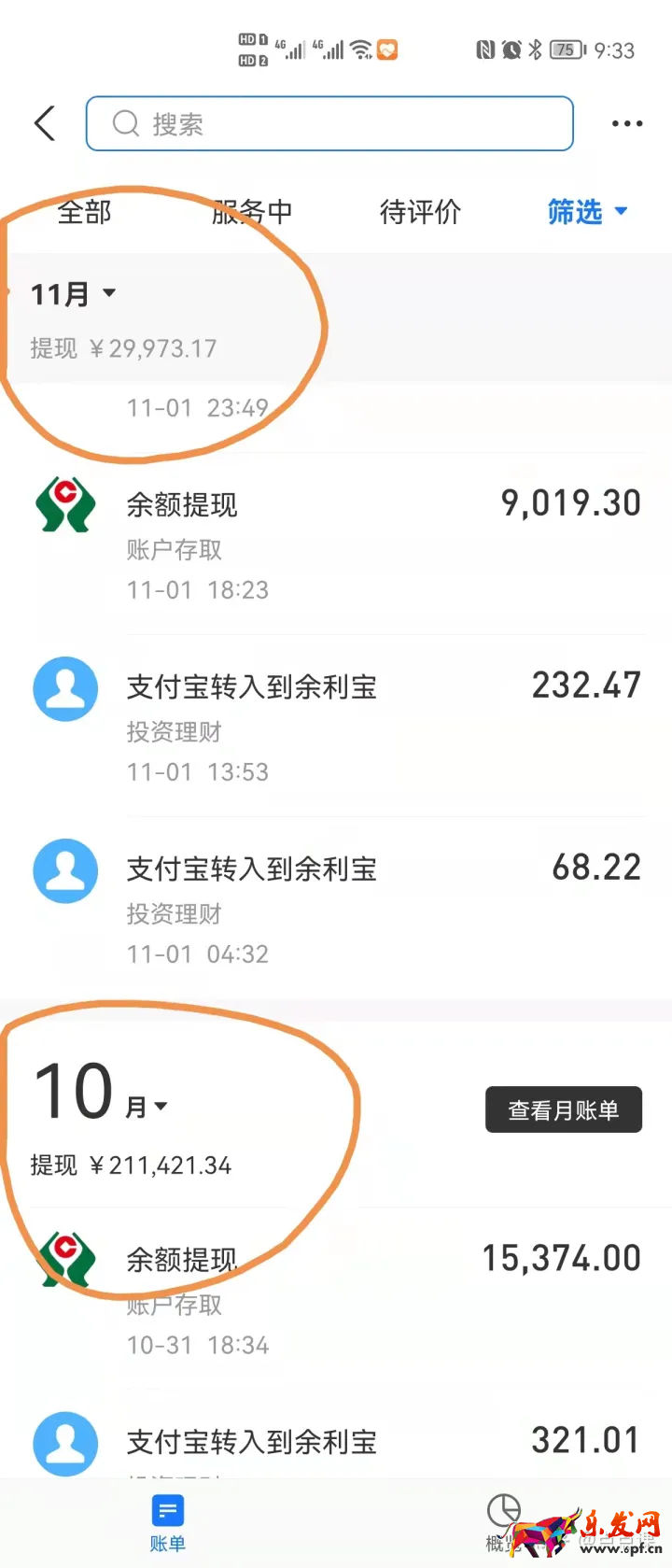Screen dimensions: 672x1568
Task: Tap the 查看月账单 button
Action: pos(563,1109)
